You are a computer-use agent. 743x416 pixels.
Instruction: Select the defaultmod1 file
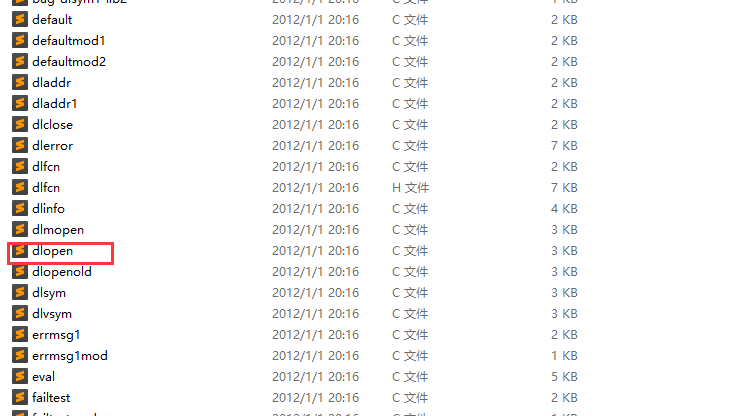pos(68,41)
